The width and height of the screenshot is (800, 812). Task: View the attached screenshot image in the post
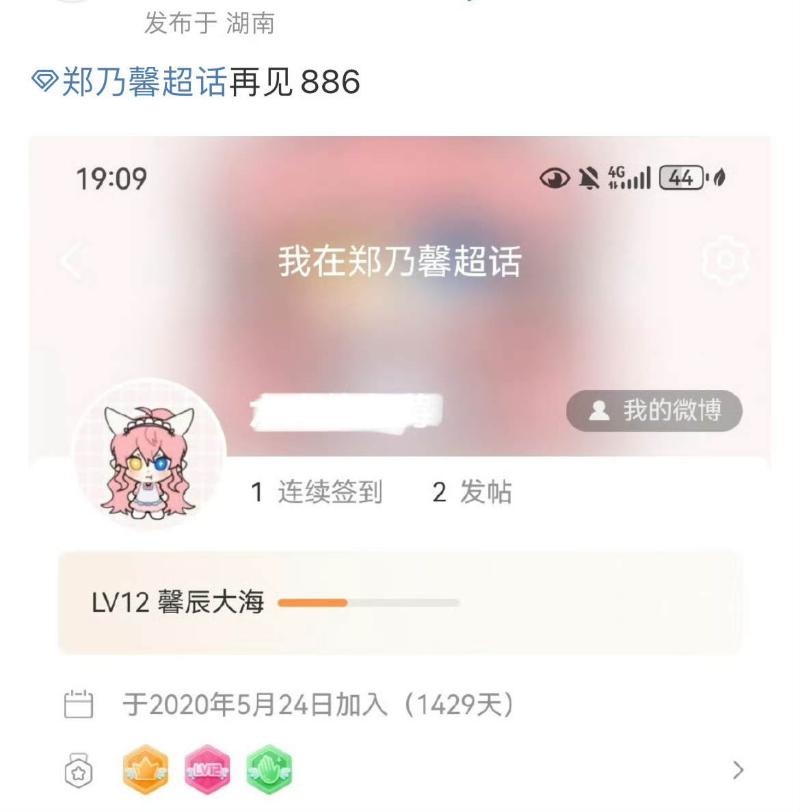point(400,470)
